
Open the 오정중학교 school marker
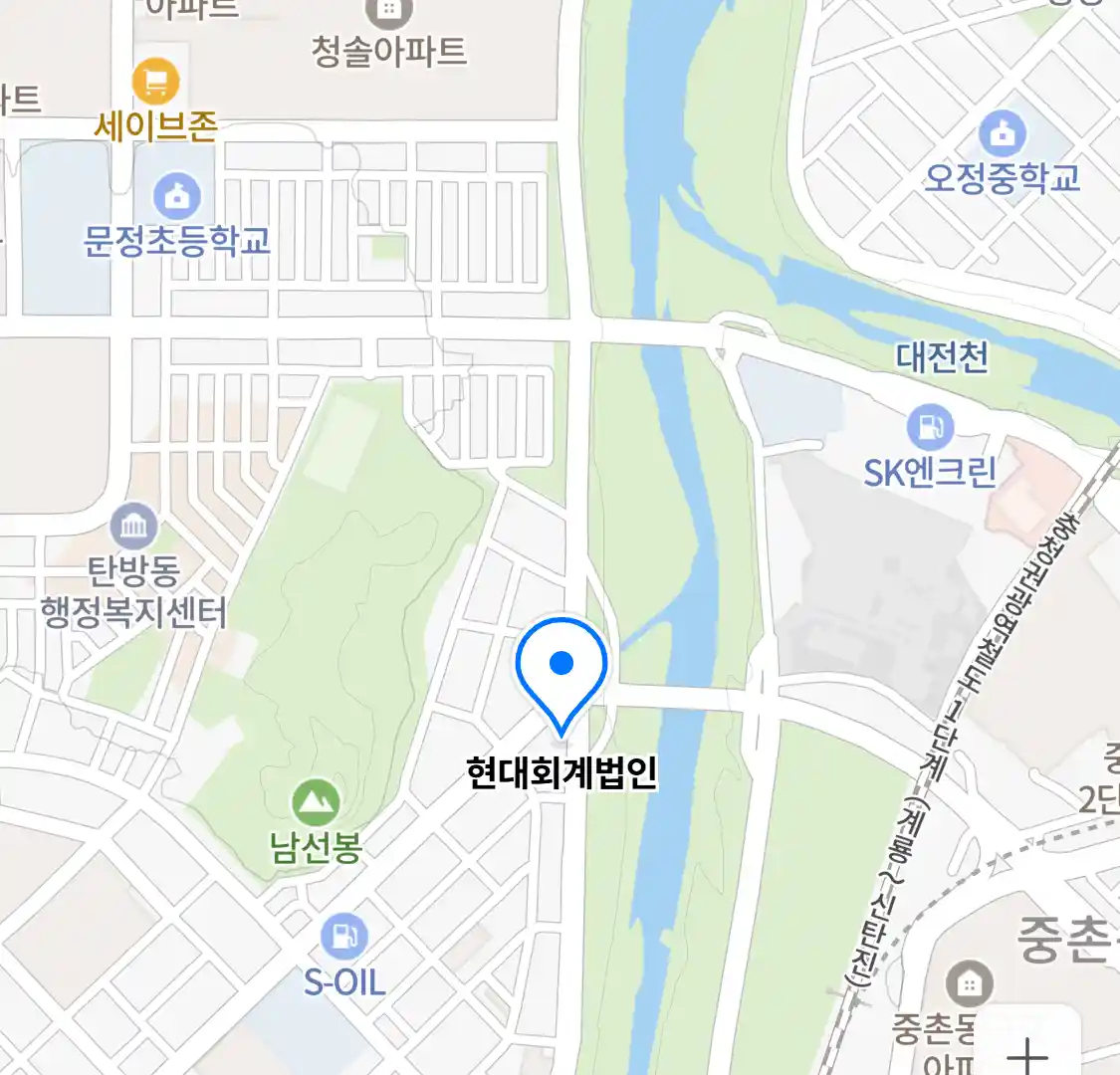(x=1003, y=134)
